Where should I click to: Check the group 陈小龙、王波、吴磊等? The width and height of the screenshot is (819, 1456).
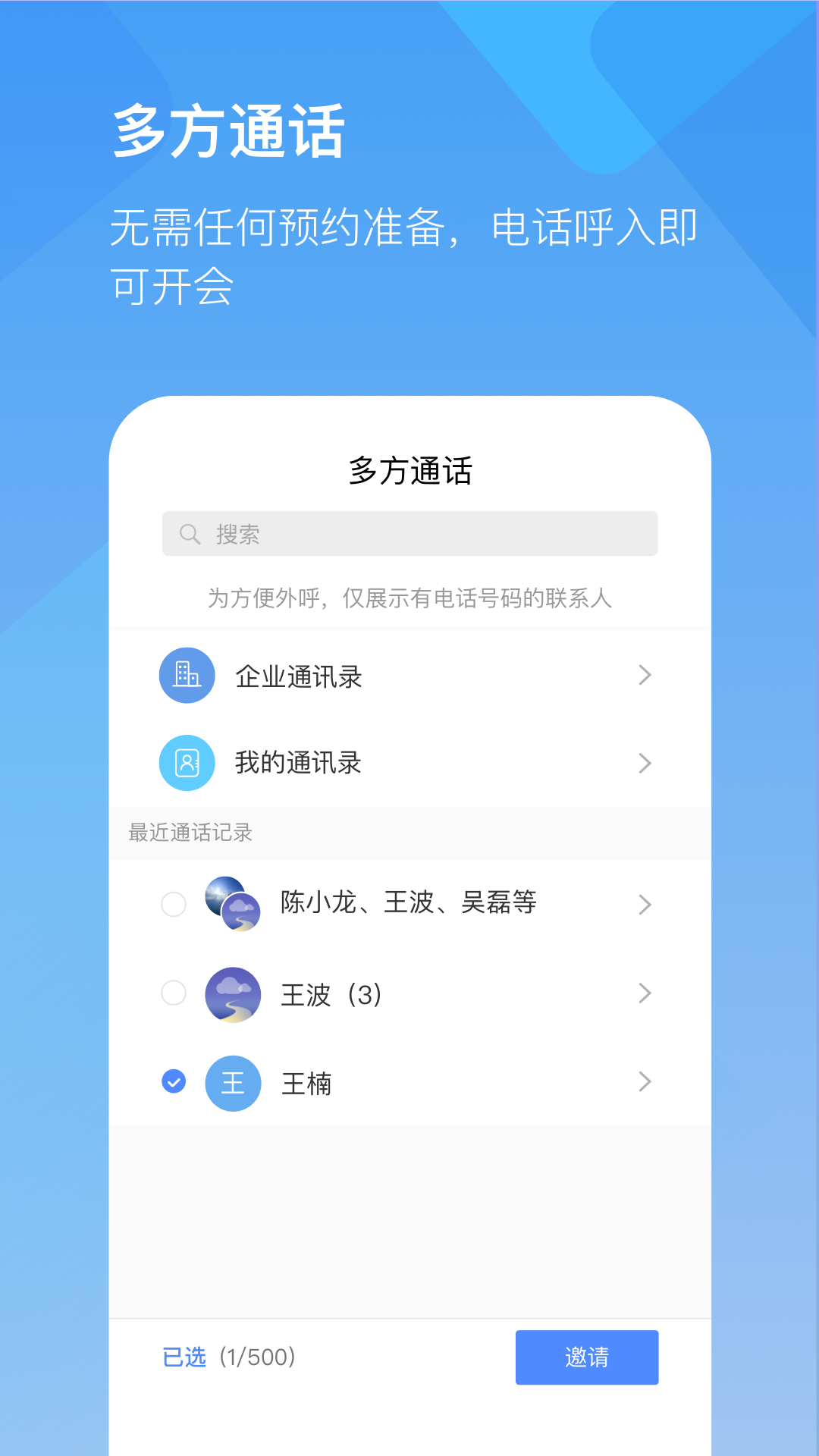(x=174, y=904)
